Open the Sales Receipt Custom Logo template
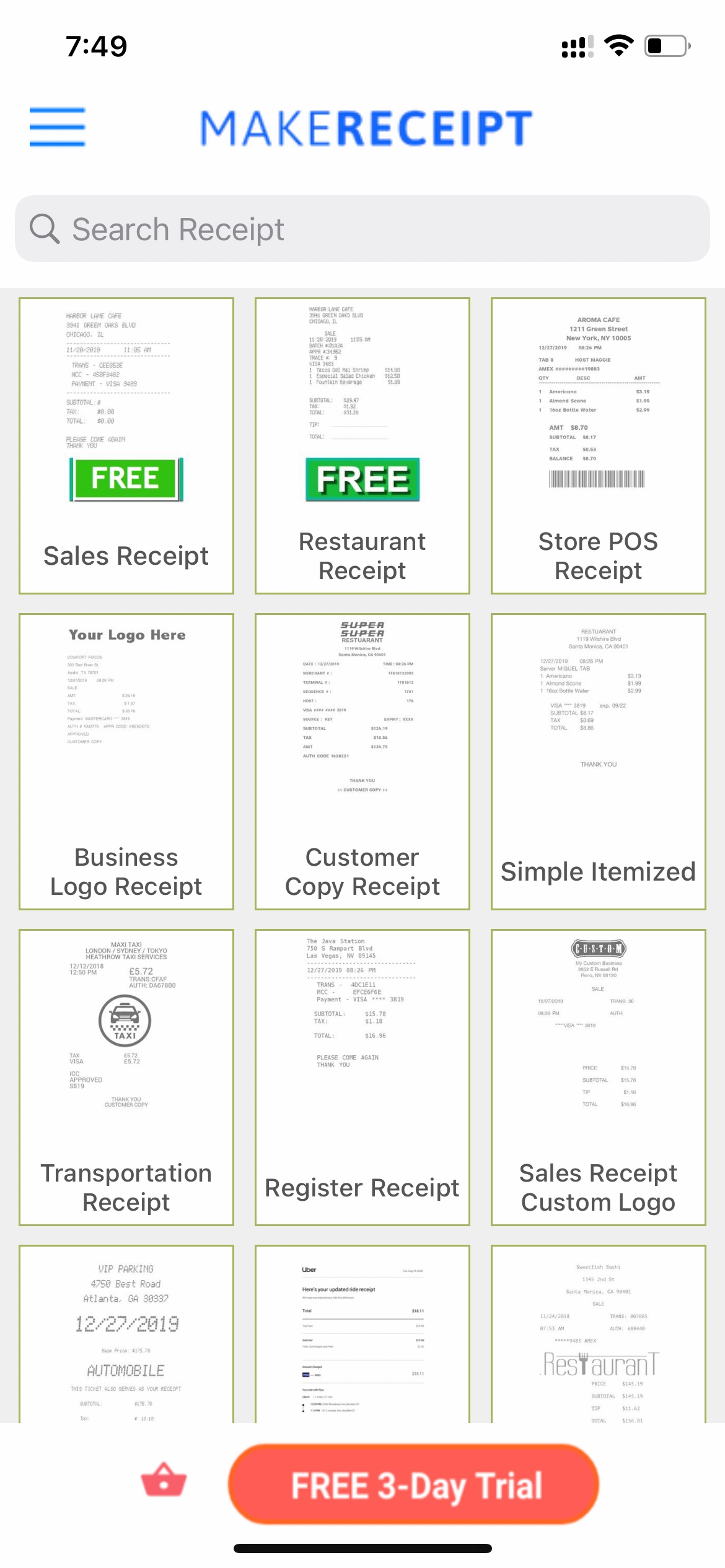The height and width of the screenshot is (1568, 725). pos(599,1078)
